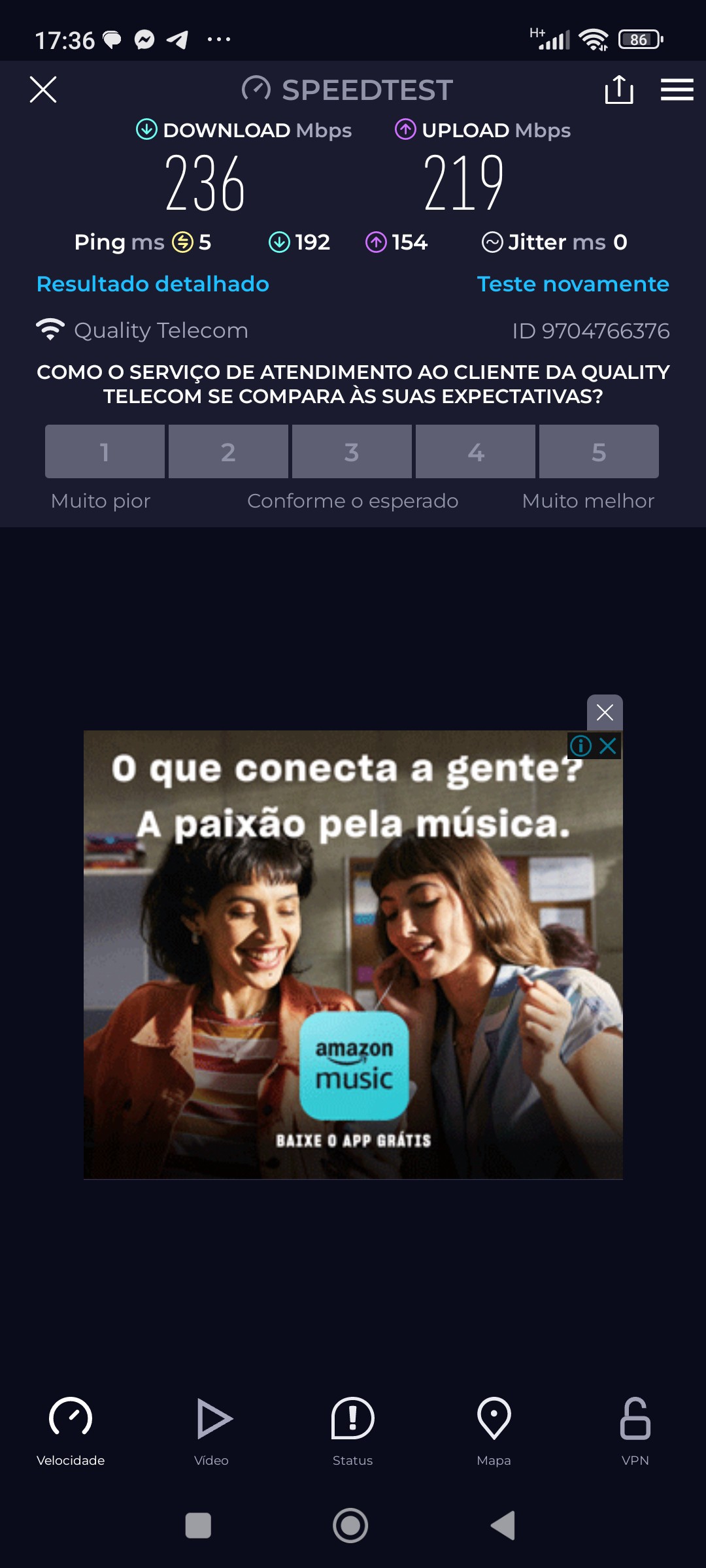Dismiss the Amazon Music ad with the grey X

click(605, 712)
